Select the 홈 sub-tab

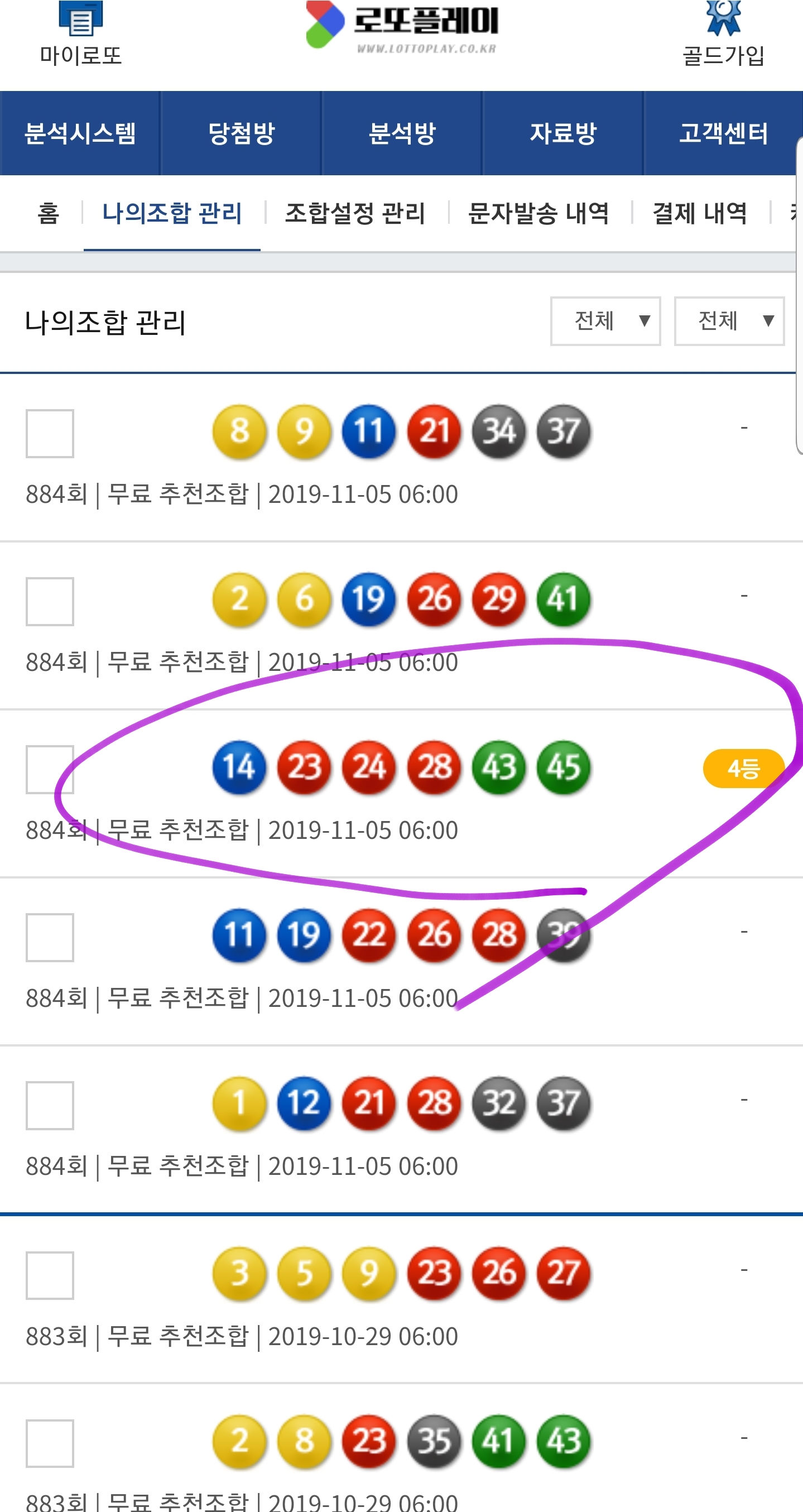click(x=48, y=213)
